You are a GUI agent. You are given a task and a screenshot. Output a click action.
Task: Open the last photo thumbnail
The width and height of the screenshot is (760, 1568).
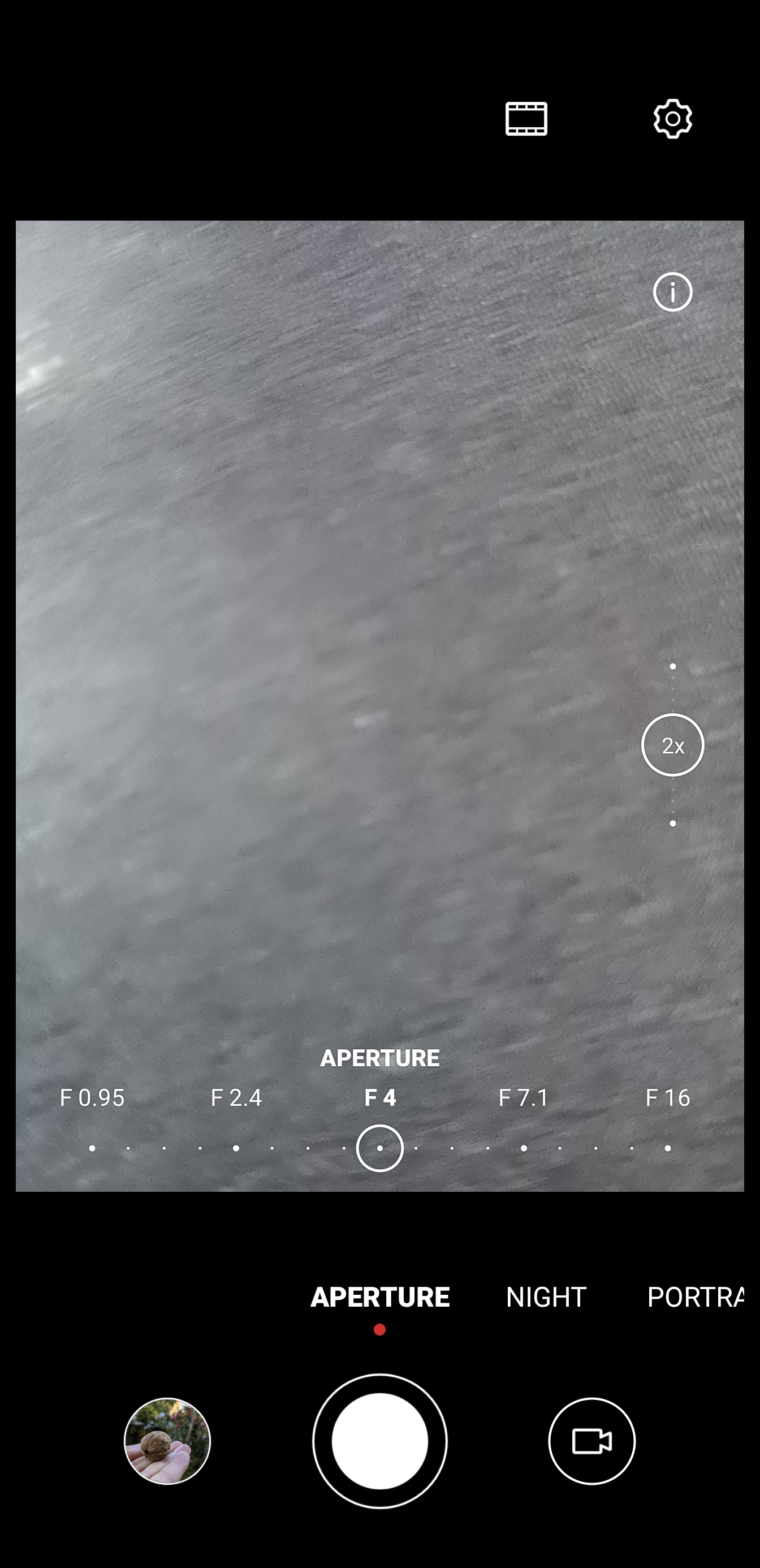(167, 1441)
